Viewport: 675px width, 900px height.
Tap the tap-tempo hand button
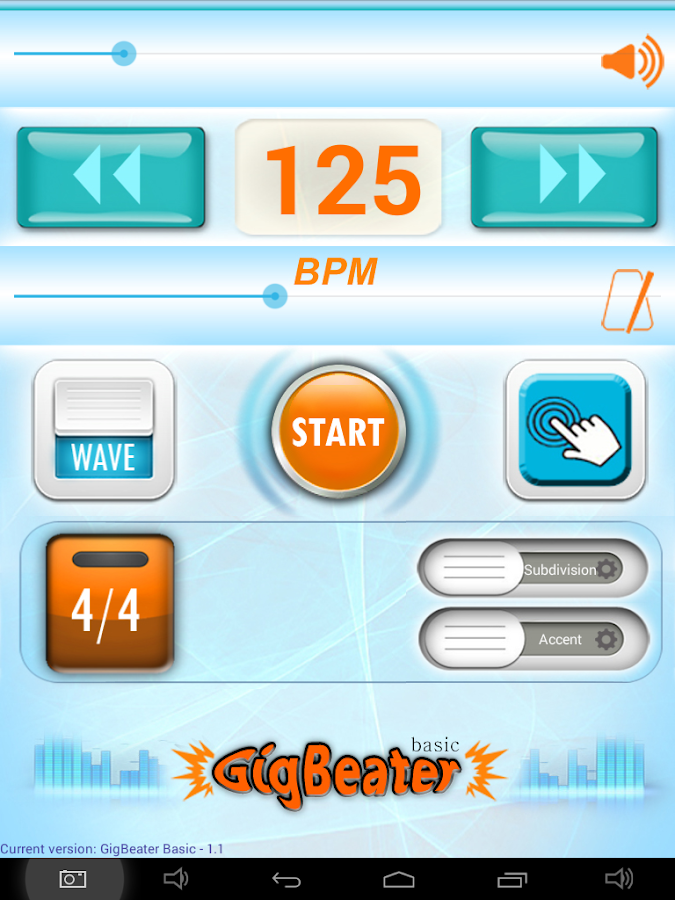click(575, 430)
